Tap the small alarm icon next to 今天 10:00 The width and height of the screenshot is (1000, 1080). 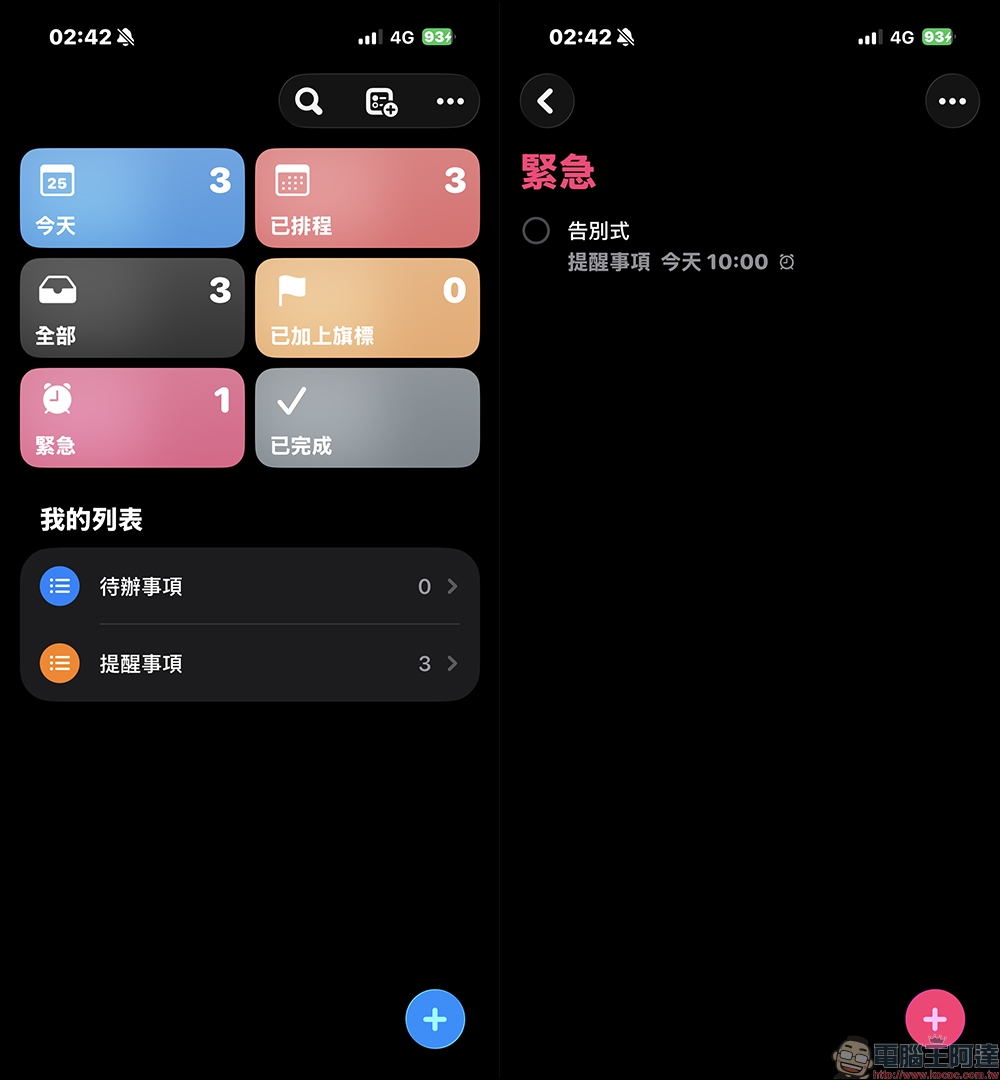click(x=786, y=262)
